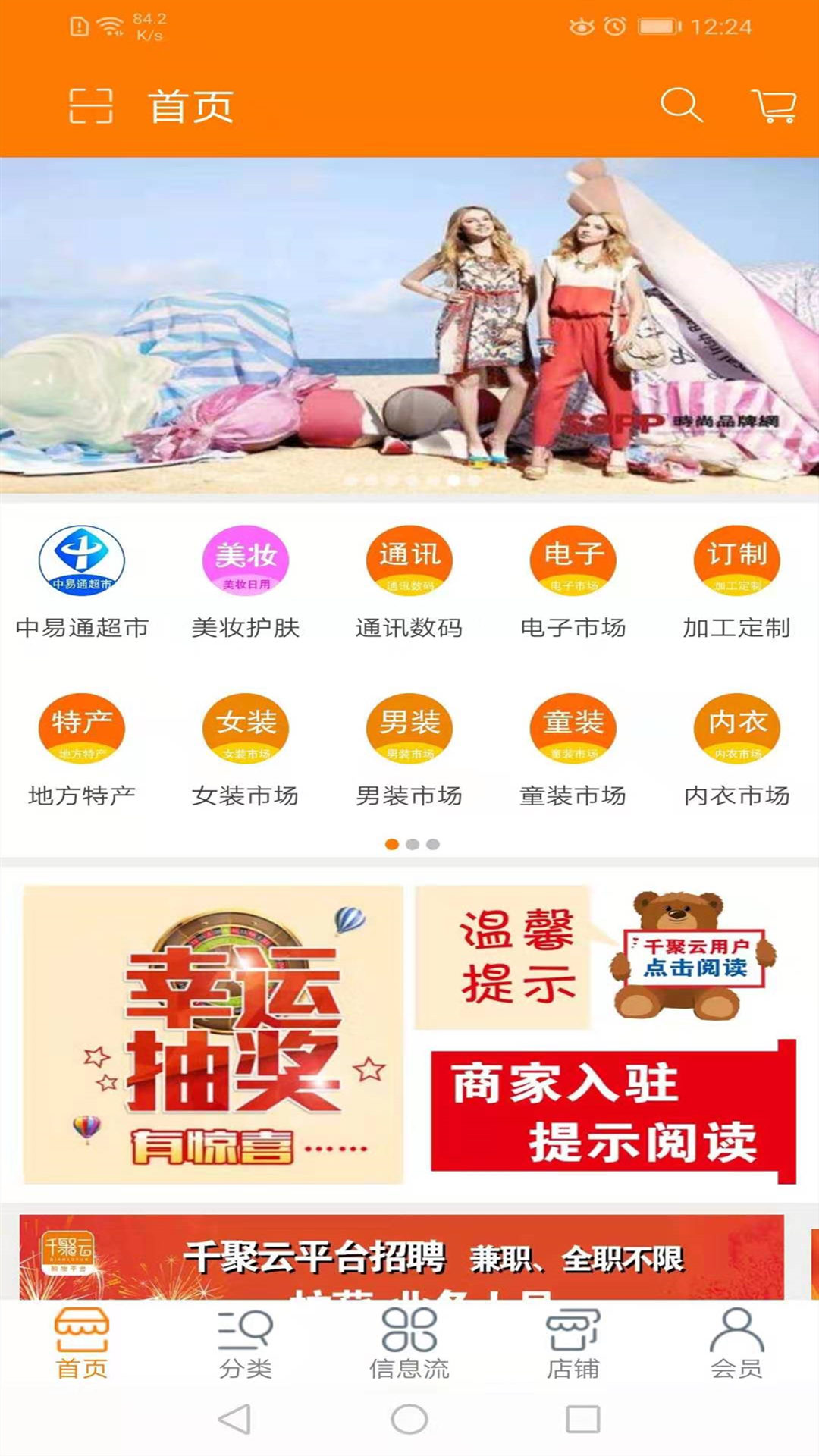Open the shopping cart
819x1456 pixels.
click(x=774, y=105)
